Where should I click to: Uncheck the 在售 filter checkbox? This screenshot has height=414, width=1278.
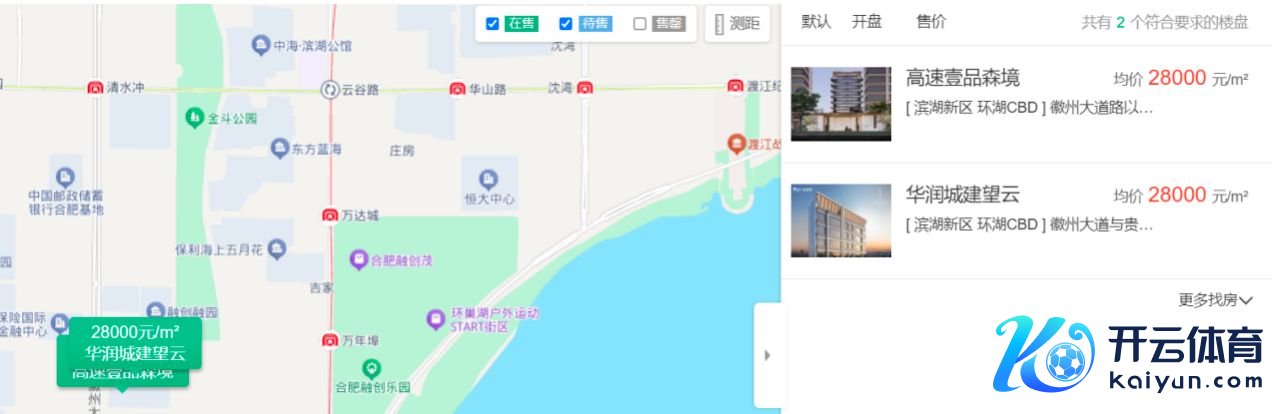[492, 24]
